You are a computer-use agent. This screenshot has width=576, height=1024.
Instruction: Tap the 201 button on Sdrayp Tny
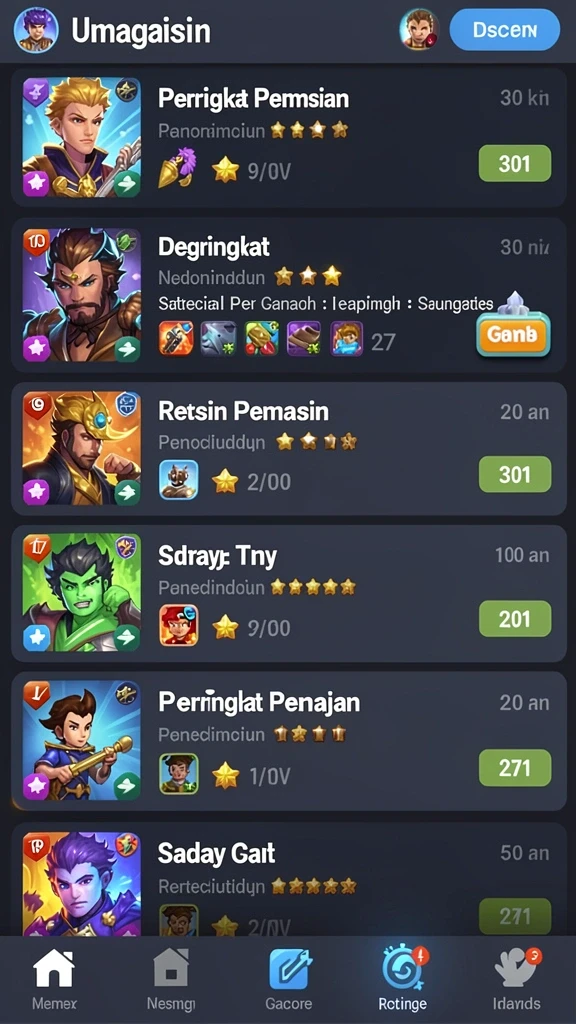[515, 618]
